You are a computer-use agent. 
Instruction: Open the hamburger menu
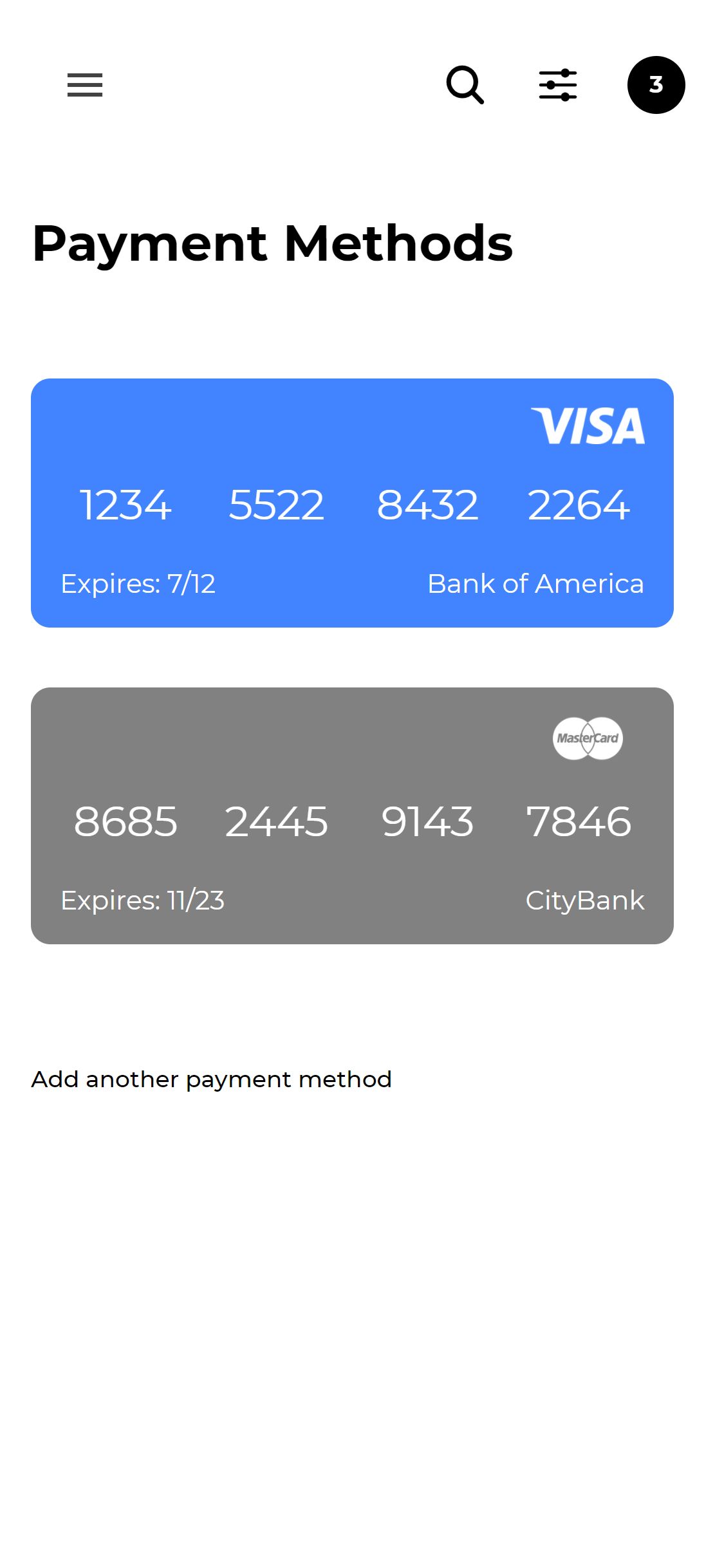[x=85, y=85]
